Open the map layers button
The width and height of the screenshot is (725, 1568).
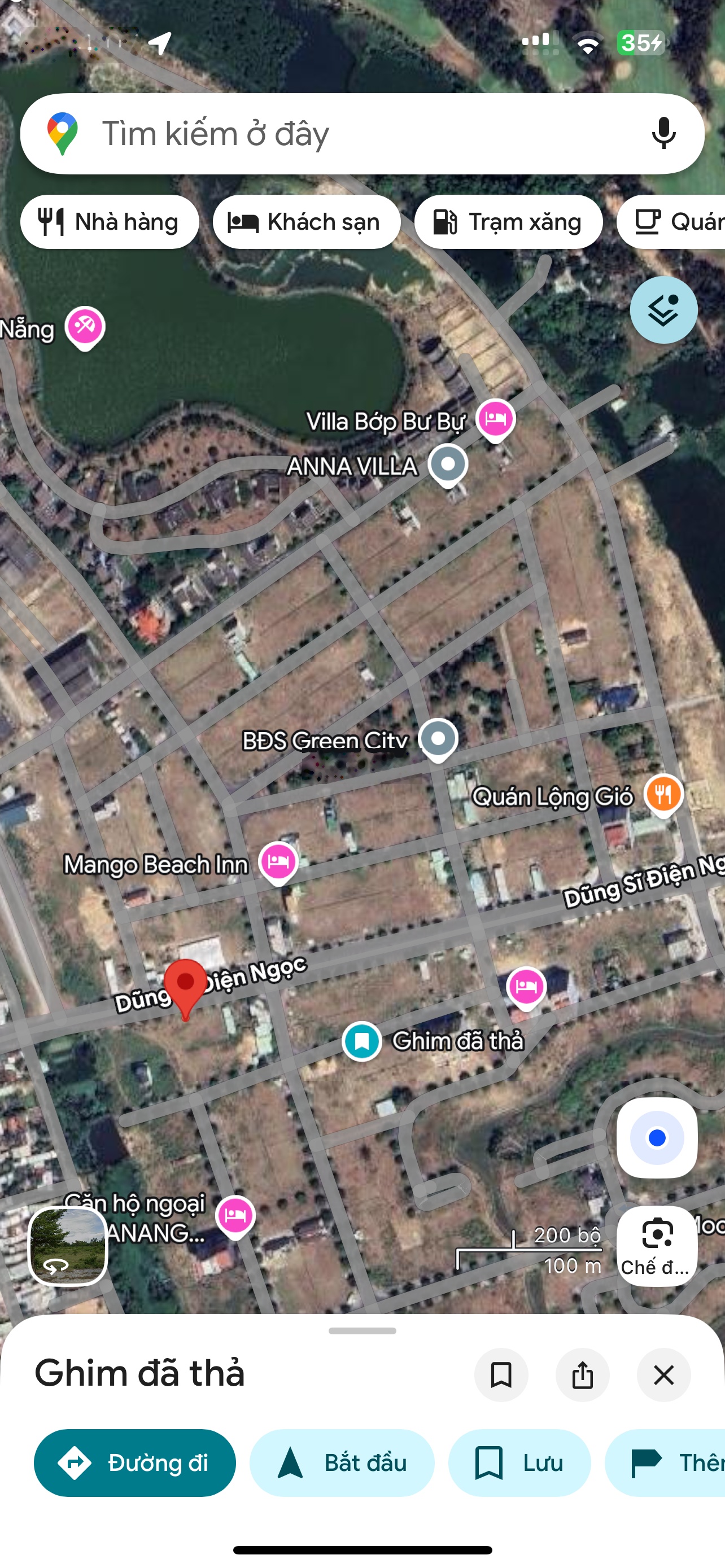pyautogui.click(x=663, y=310)
